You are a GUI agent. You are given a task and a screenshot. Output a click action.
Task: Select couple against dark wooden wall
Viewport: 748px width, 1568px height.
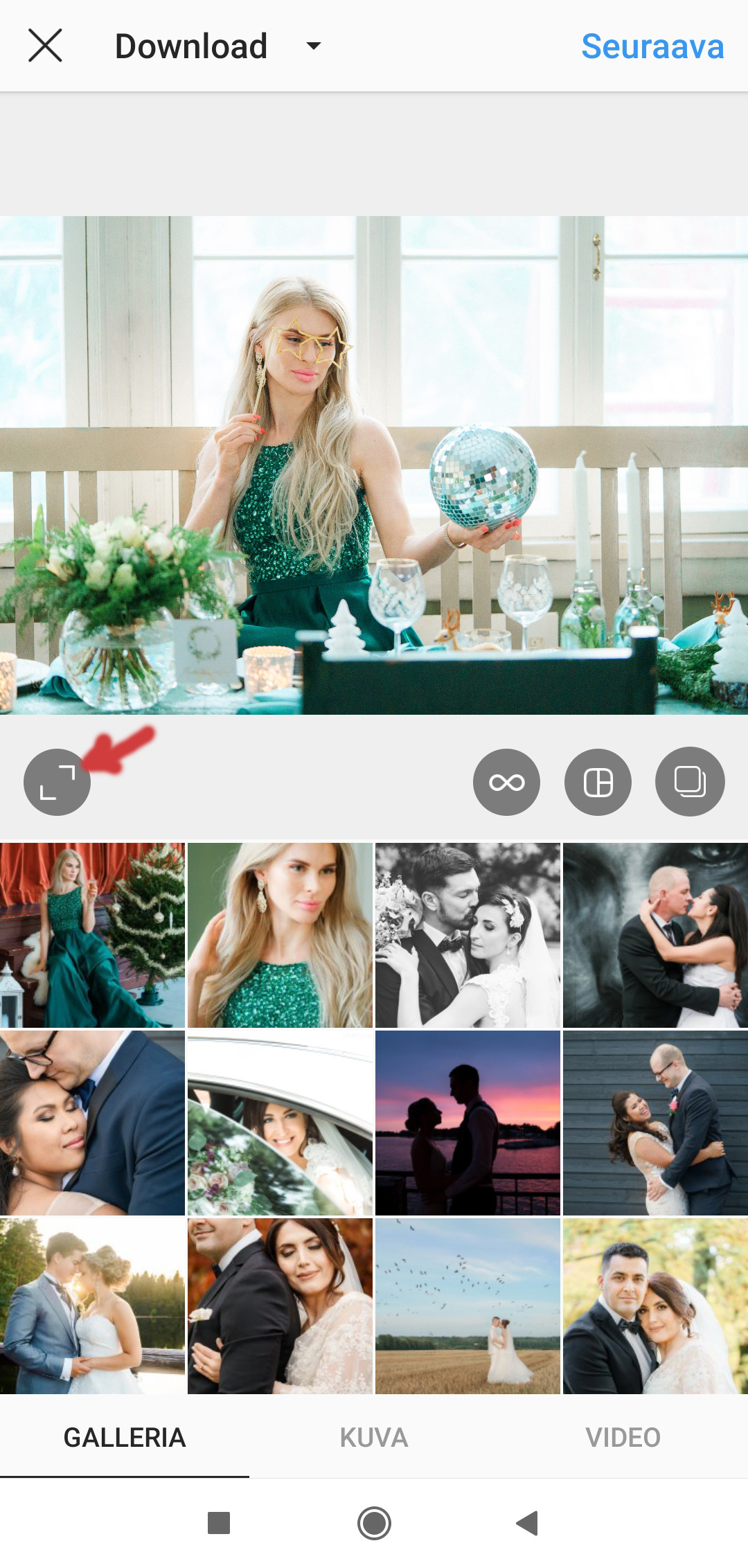(655, 1123)
